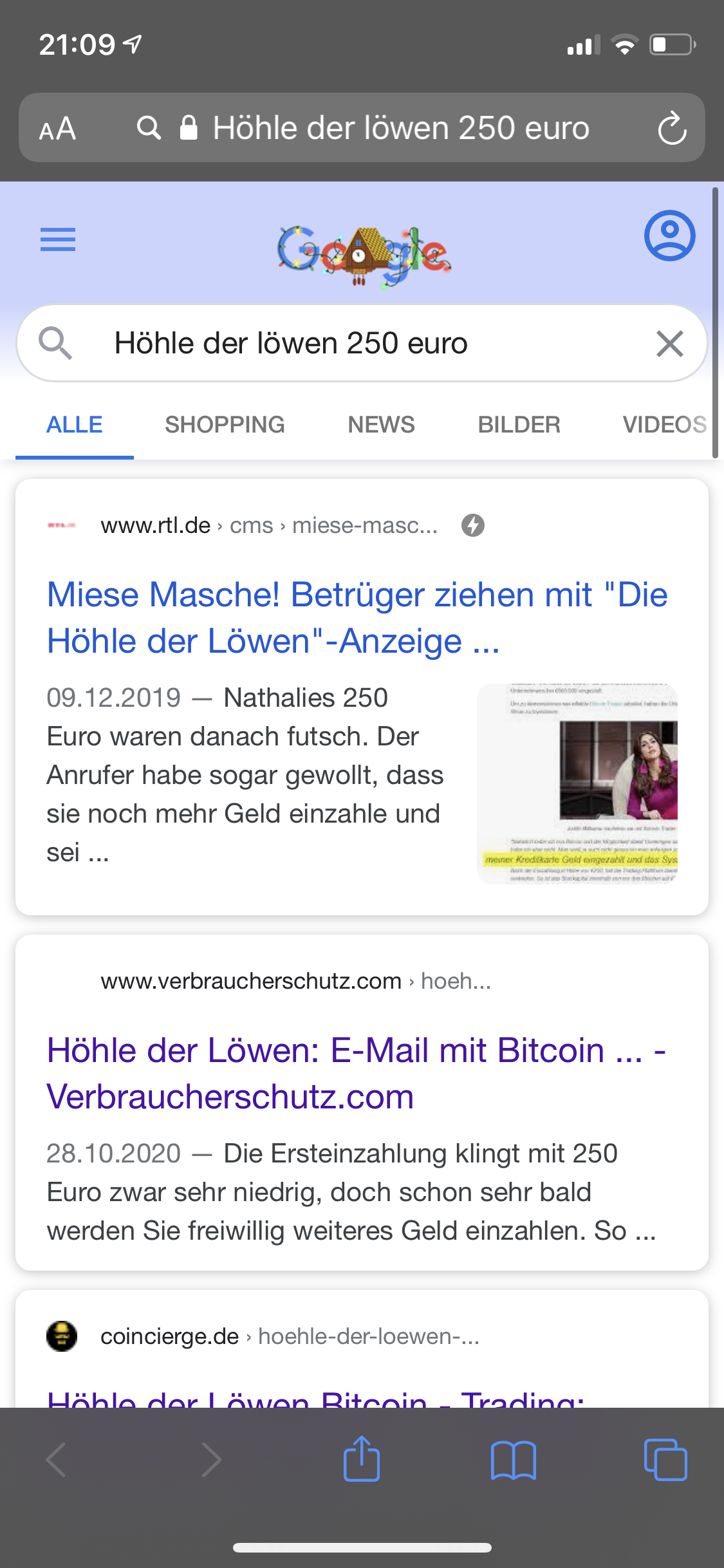
Task: Tap the magnifying glass in the search box
Action: click(x=57, y=343)
